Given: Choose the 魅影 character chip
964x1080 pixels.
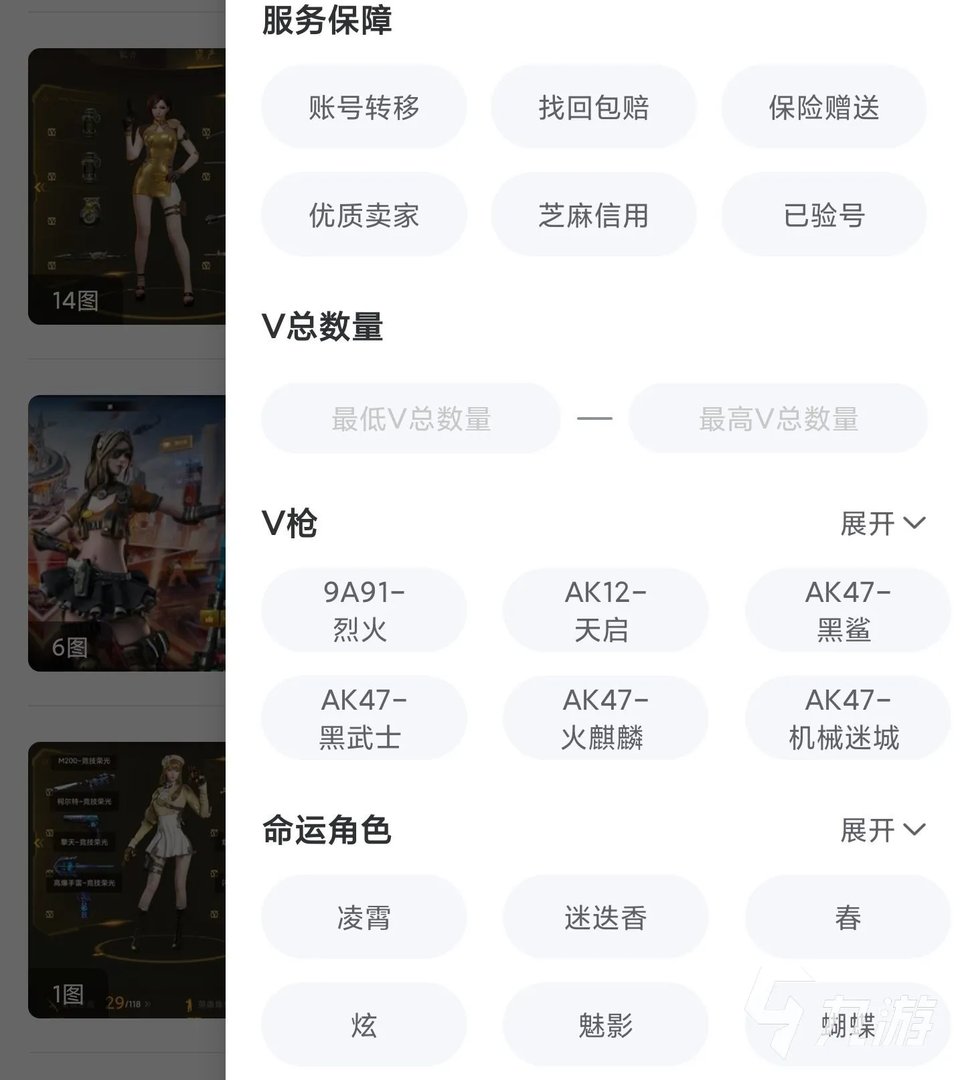Looking at the screenshot, I should pos(594,1024).
